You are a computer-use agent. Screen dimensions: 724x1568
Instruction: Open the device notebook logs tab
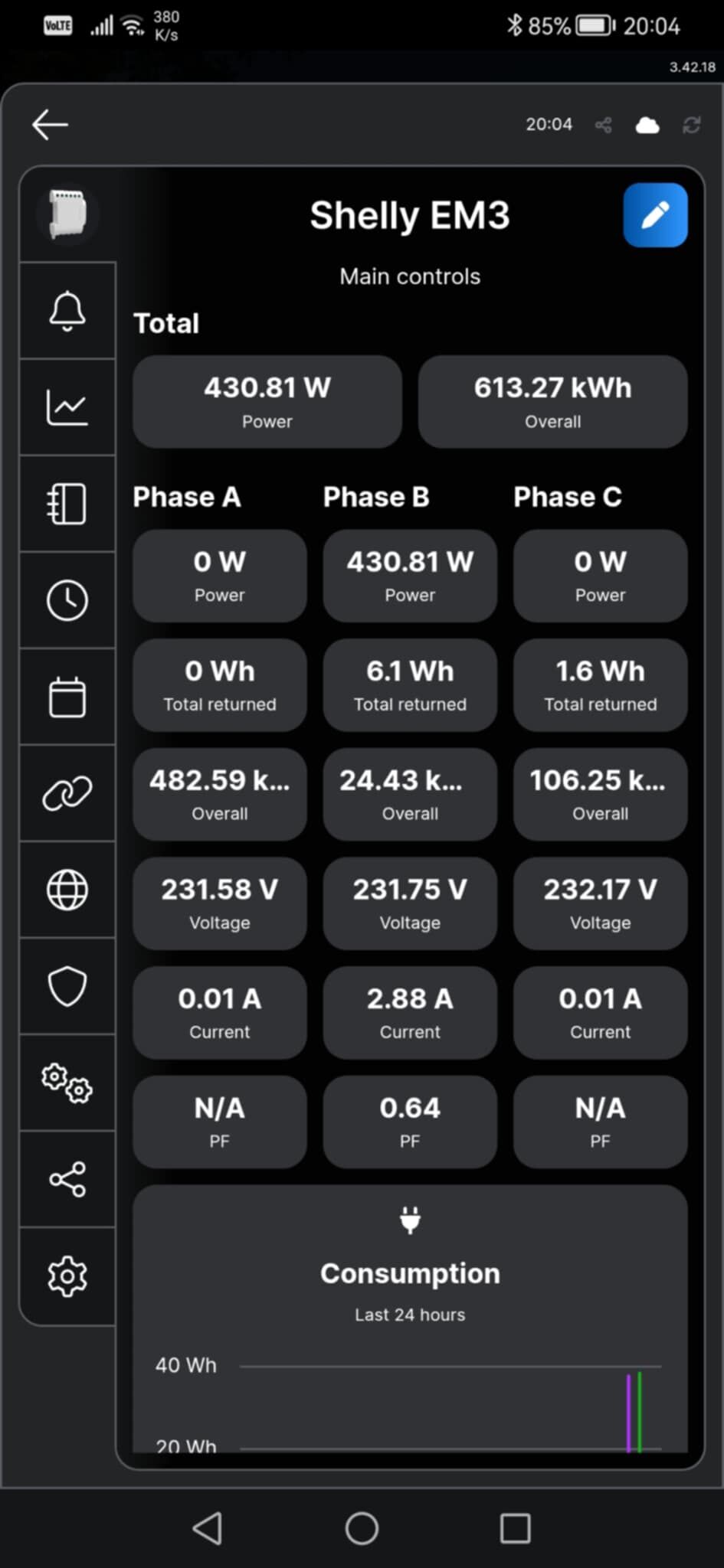[67, 504]
